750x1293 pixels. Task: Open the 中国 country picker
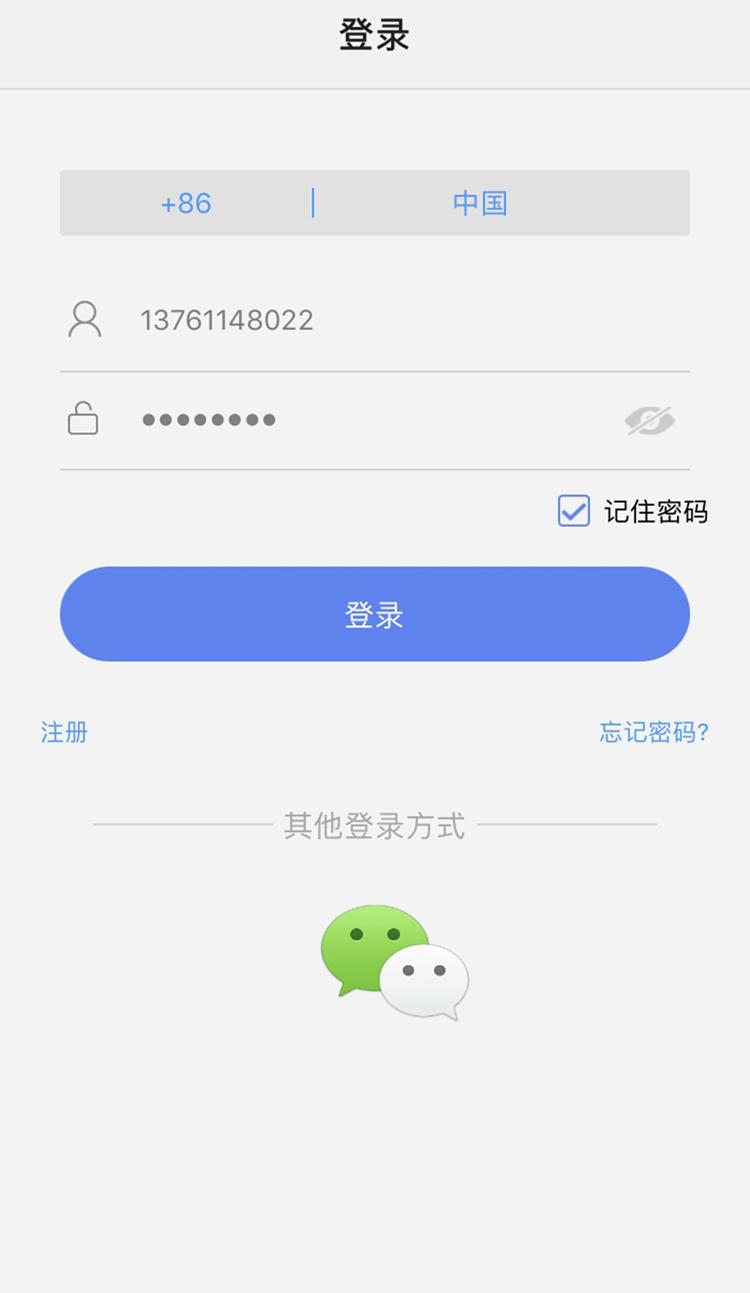[x=479, y=203]
